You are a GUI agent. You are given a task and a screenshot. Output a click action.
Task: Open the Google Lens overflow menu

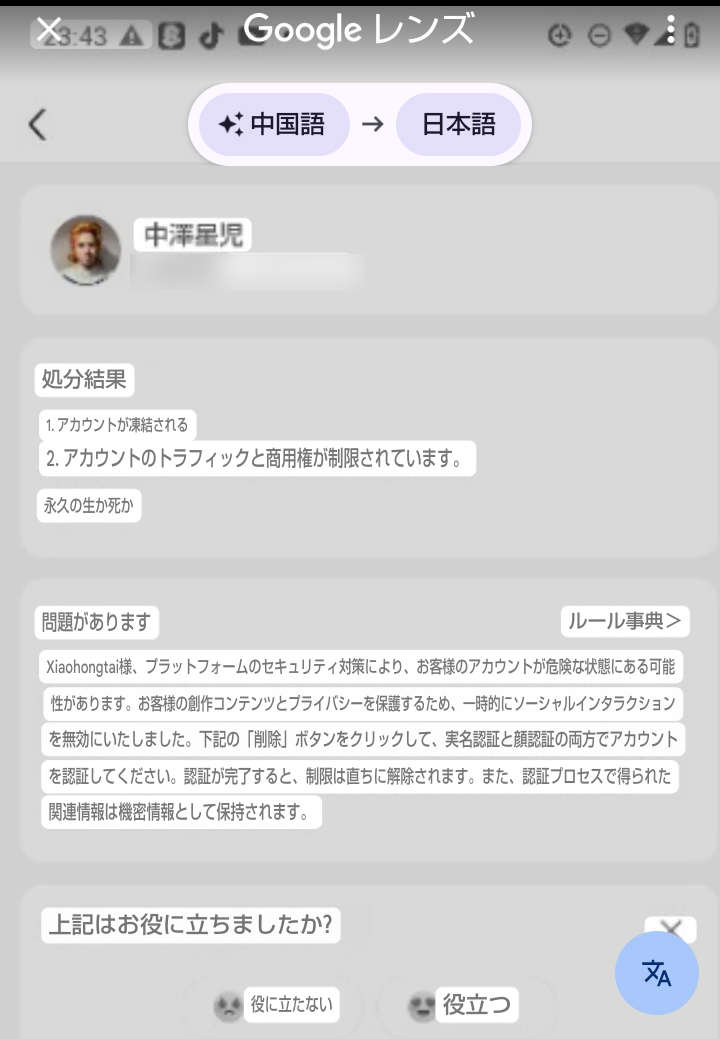(x=671, y=30)
